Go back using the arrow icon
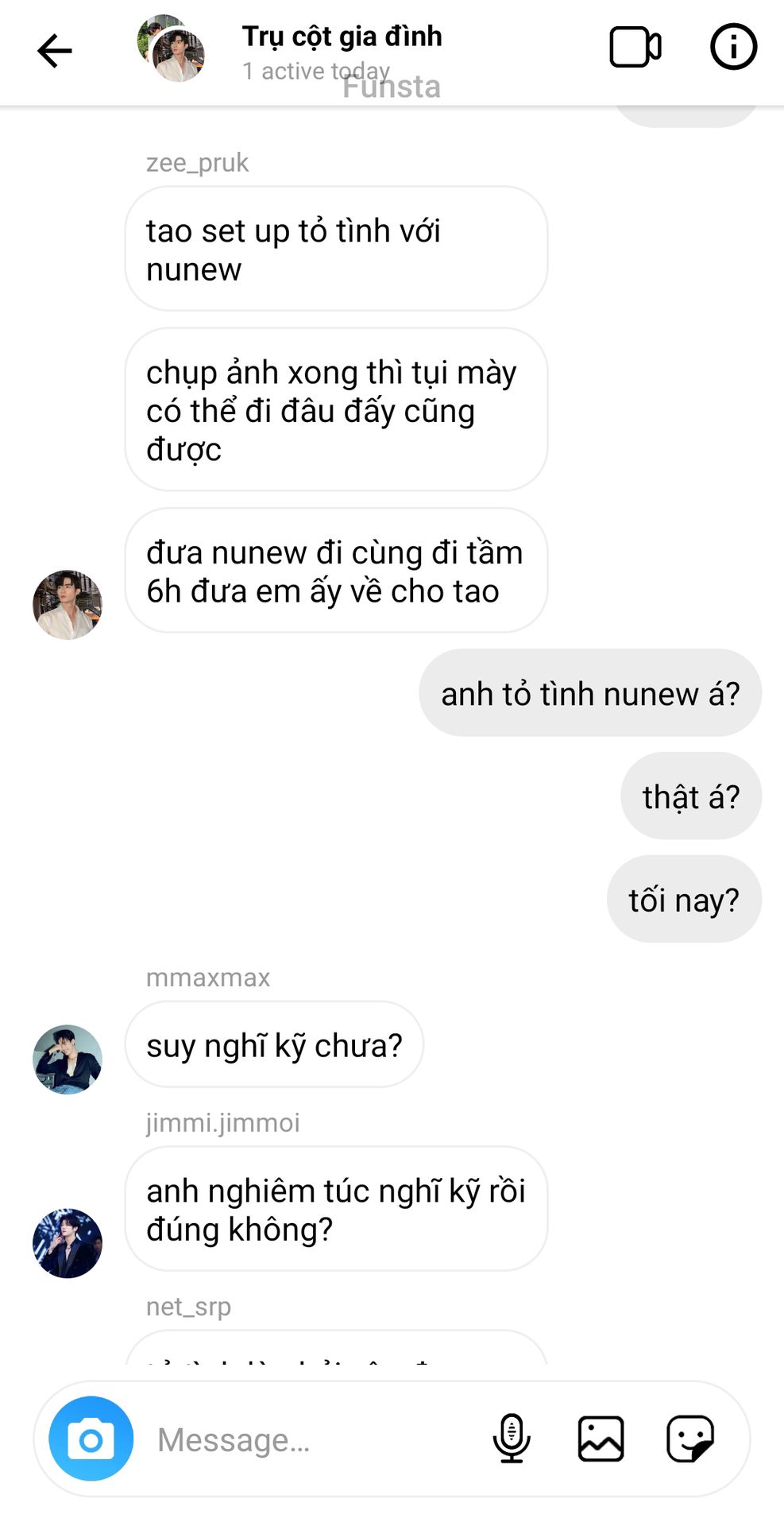This screenshot has height=1526, width=784. coord(55,51)
